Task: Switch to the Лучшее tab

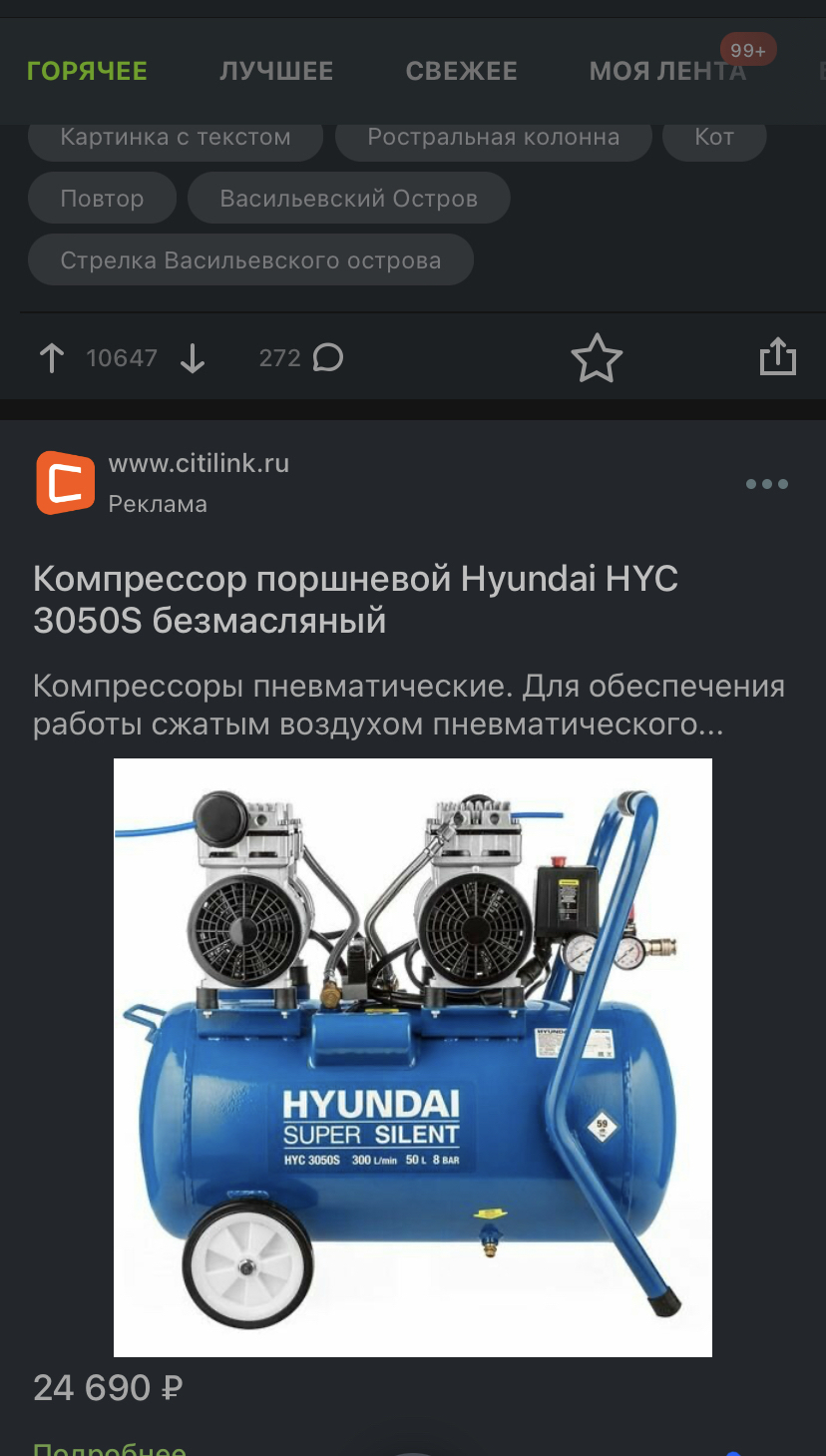Action: 276,71
